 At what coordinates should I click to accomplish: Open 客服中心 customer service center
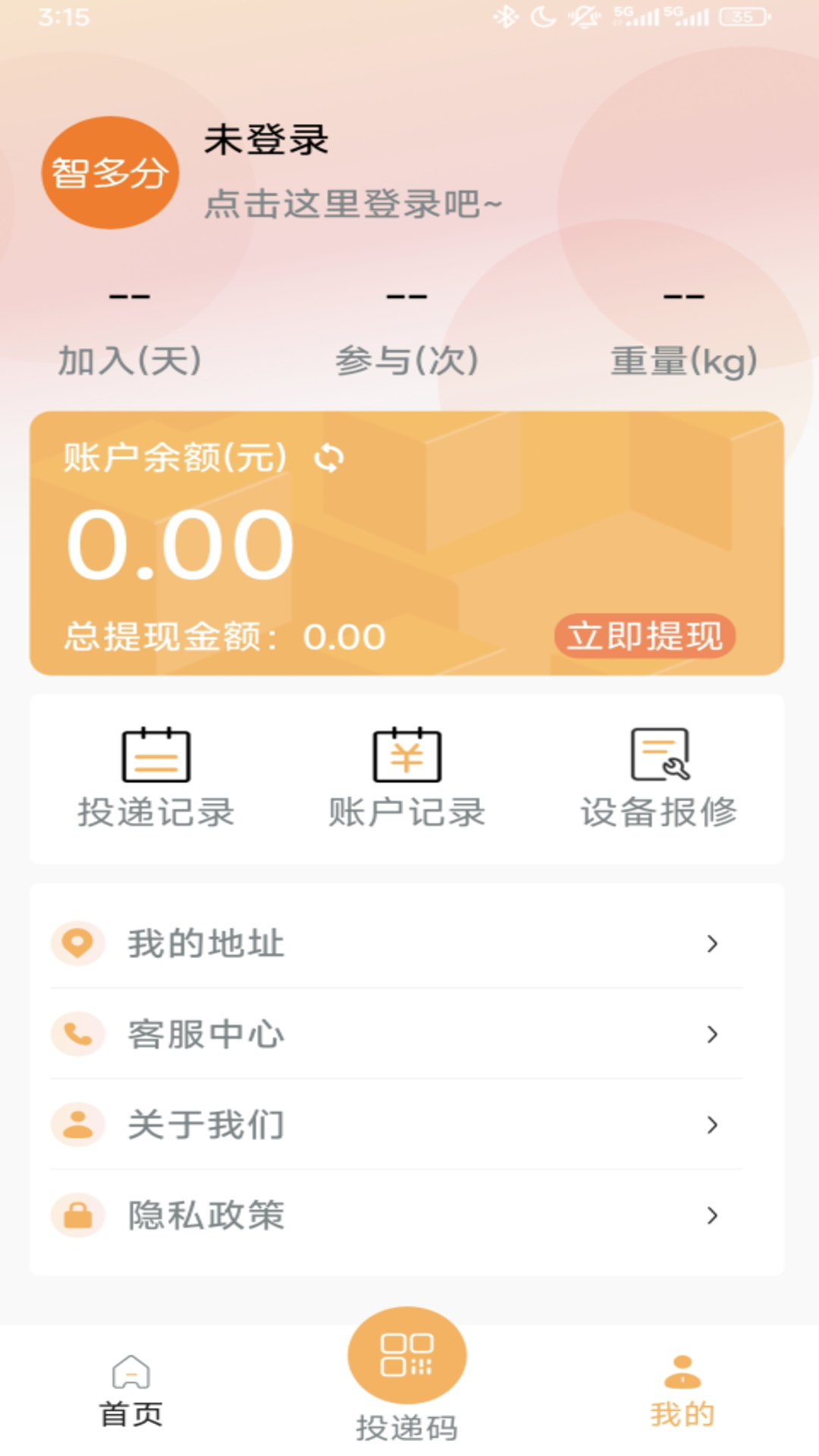point(396,1034)
